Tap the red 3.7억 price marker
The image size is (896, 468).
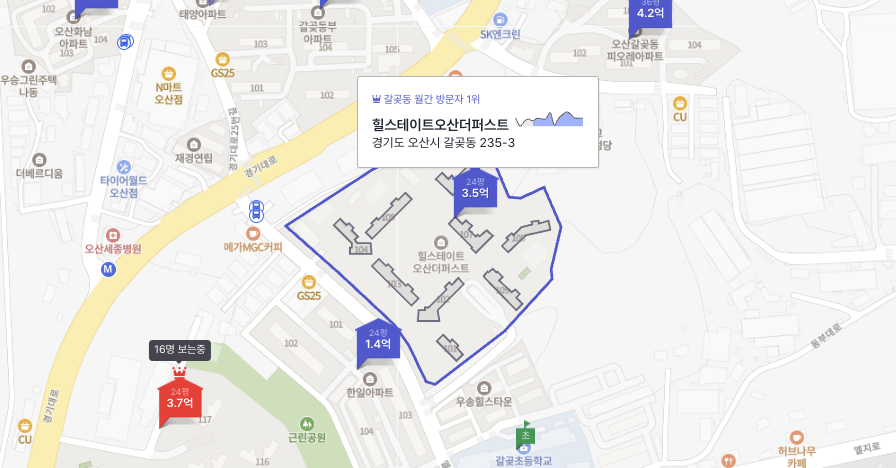180,399
